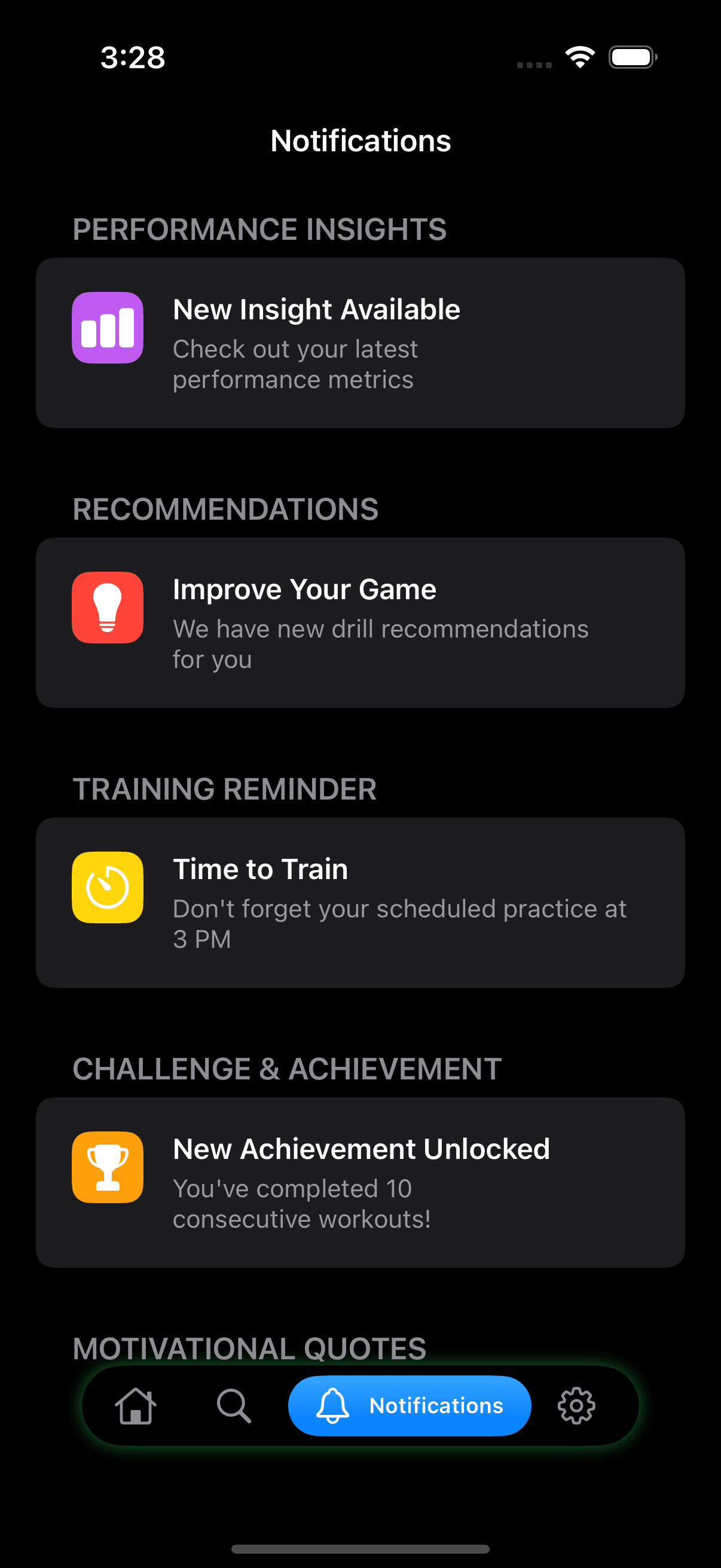Tap the orange trophy achievement icon
The height and width of the screenshot is (1568, 721).
[107, 1167]
